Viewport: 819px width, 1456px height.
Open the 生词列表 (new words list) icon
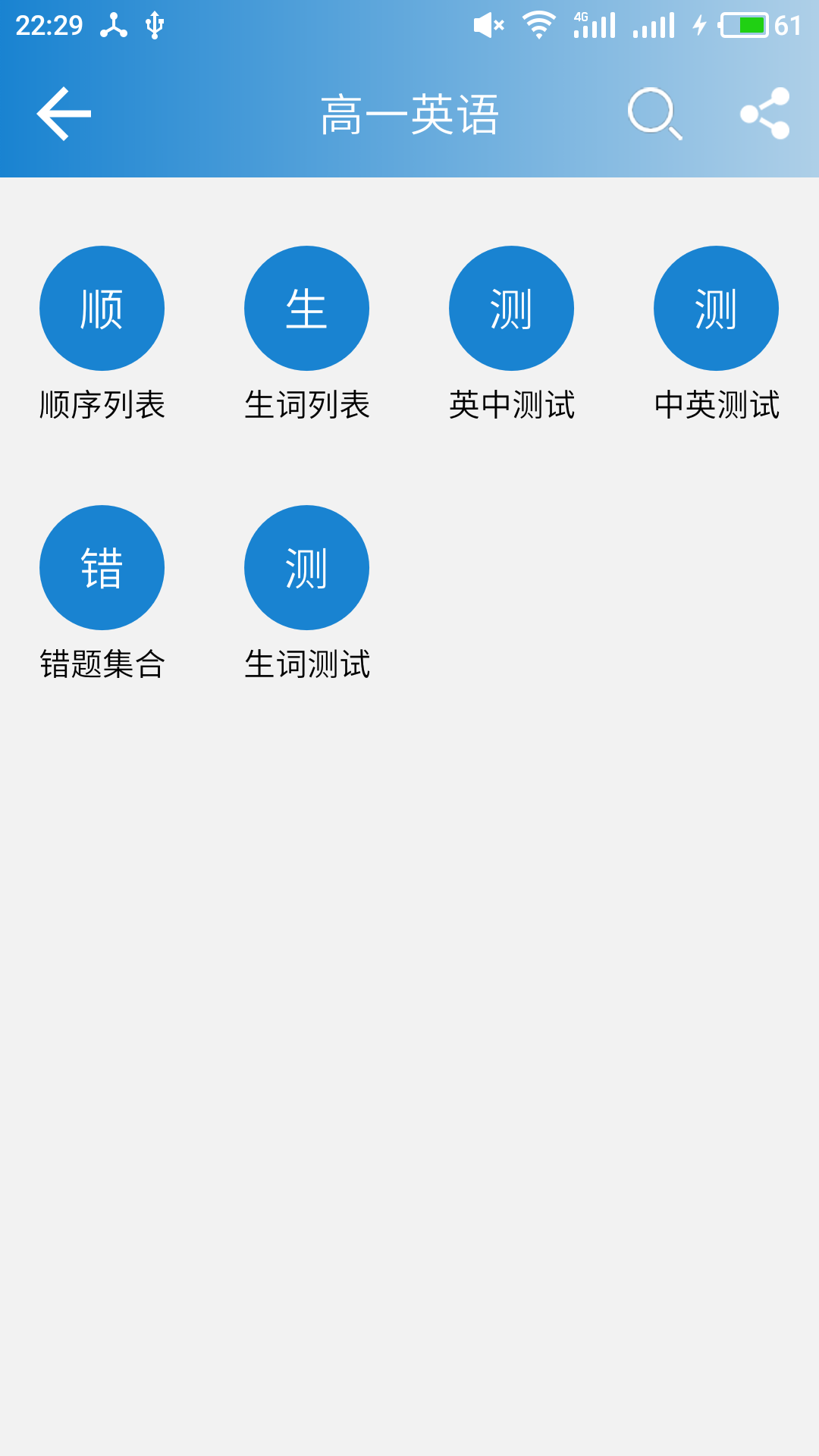click(x=307, y=308)
